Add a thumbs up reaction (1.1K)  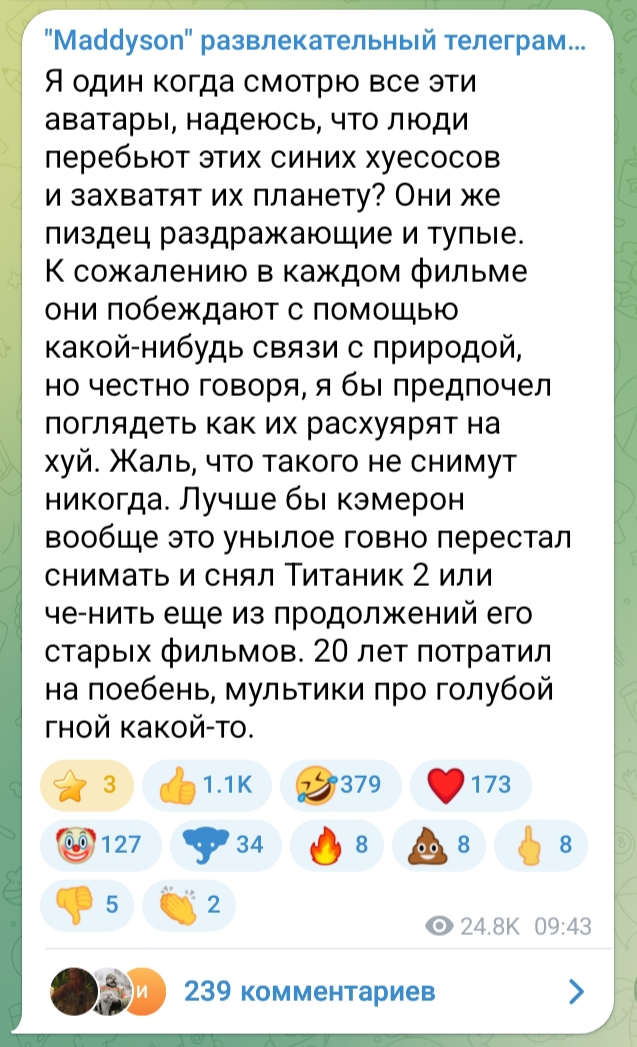(205, 785)
